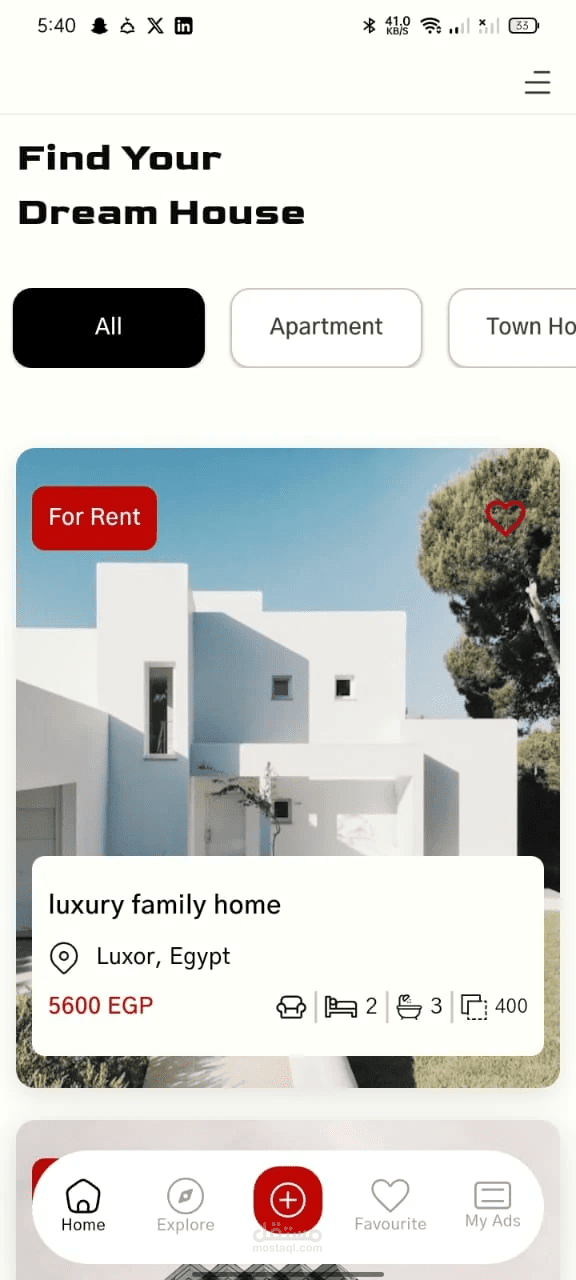
Task: Switch to the Home tab
Action: [x=83, y=1205]
